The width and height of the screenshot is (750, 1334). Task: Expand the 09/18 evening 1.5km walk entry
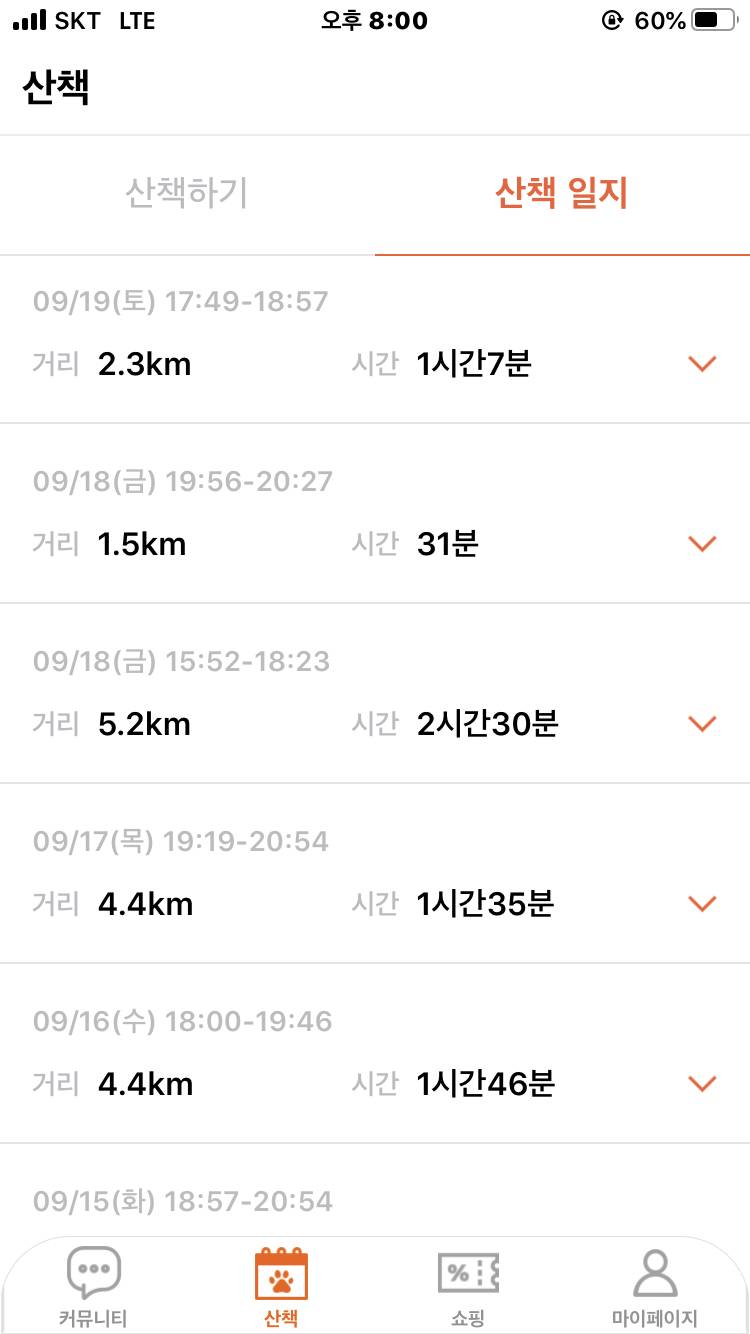701,543
